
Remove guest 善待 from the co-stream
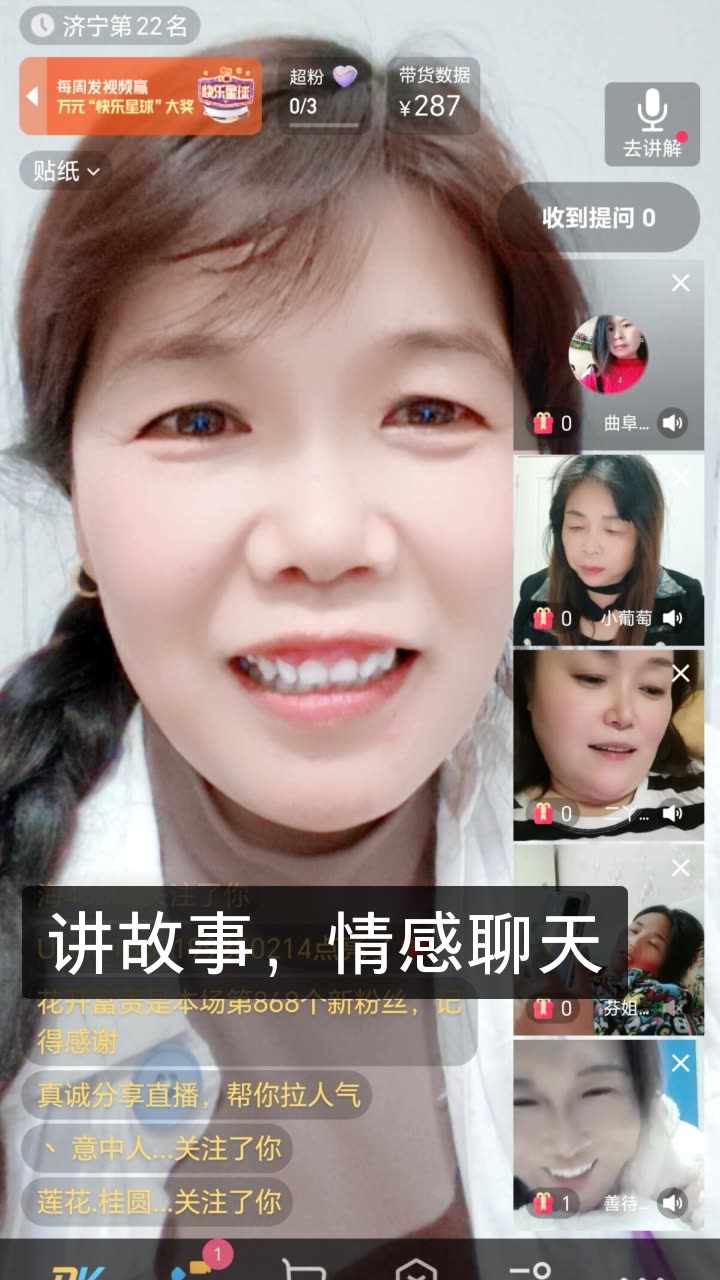point(681,1062)
